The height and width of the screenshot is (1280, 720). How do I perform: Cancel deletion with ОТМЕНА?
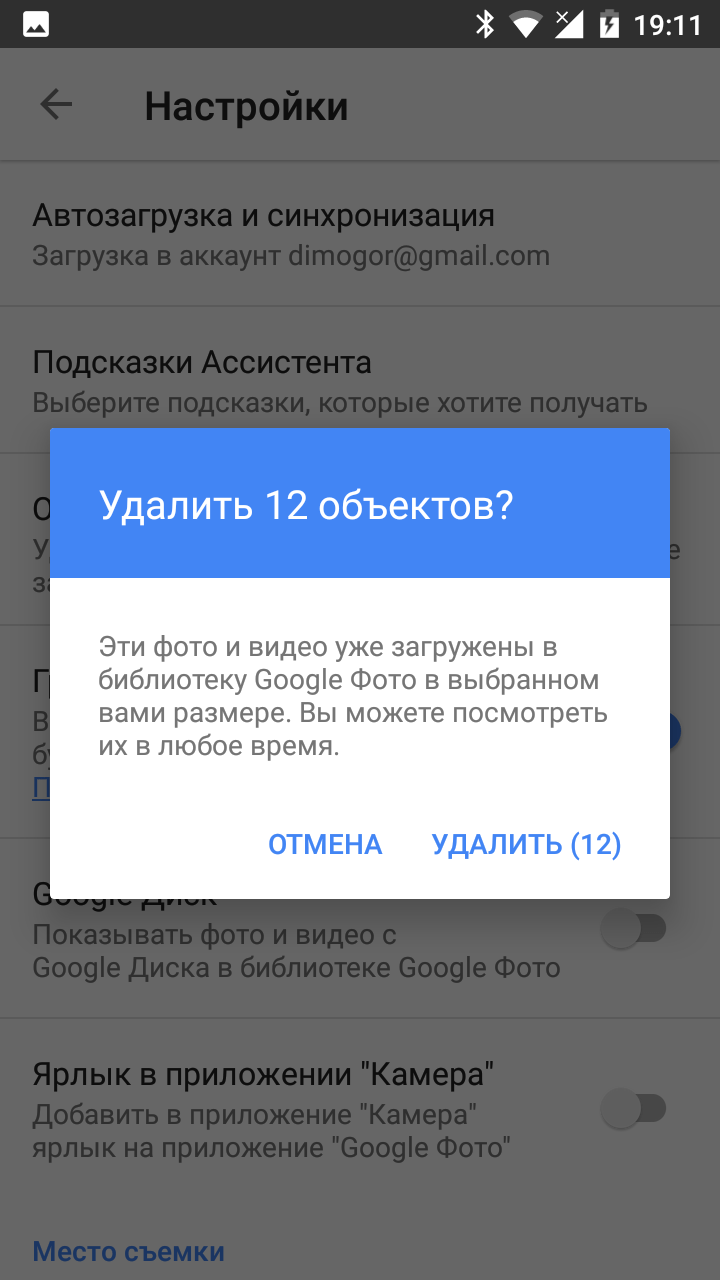325,844
